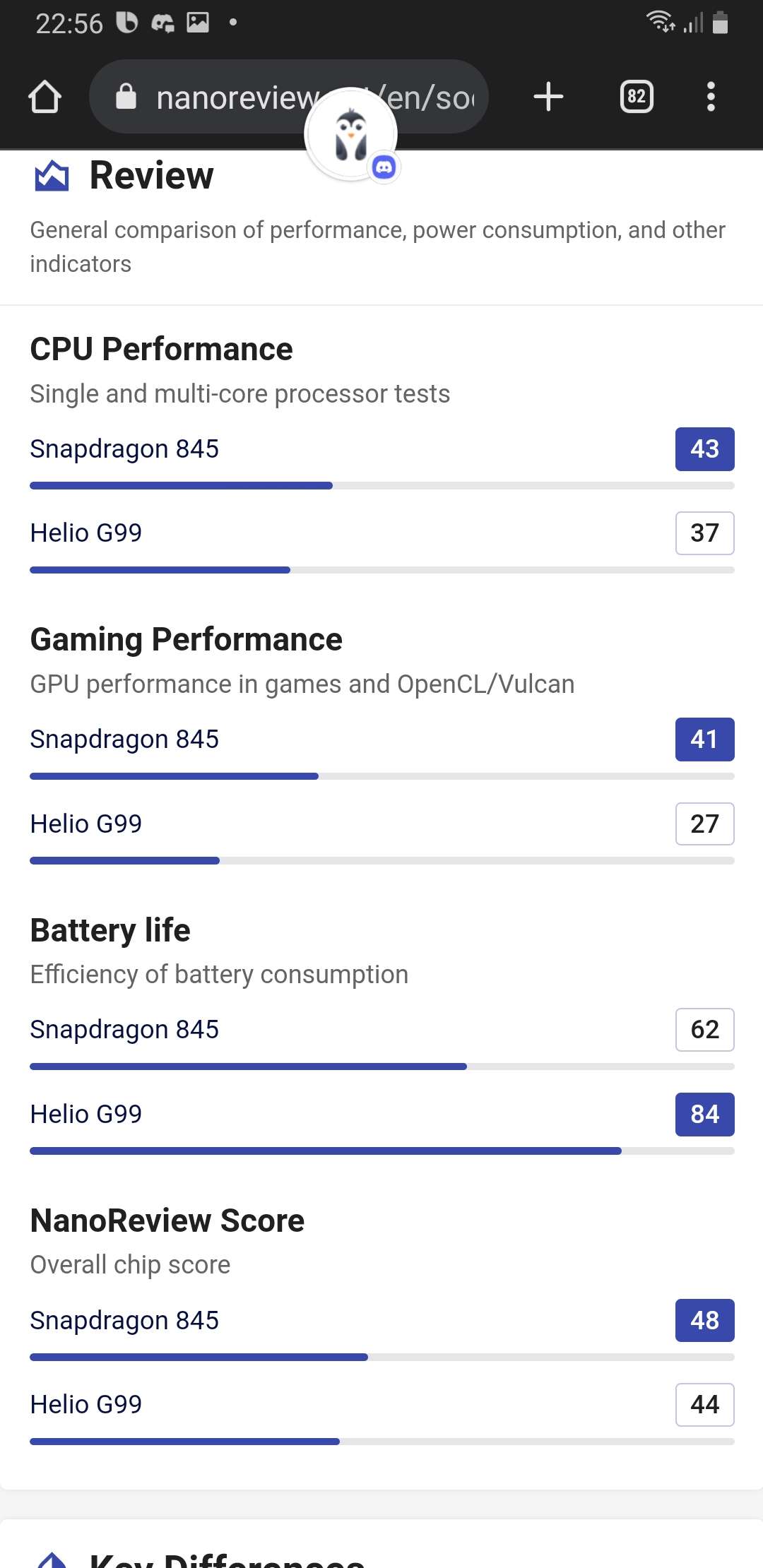Open the three-dot browser overflow menu
Image resolution: width=763 pixels, height=1568 pixels.
coord(711,97)
